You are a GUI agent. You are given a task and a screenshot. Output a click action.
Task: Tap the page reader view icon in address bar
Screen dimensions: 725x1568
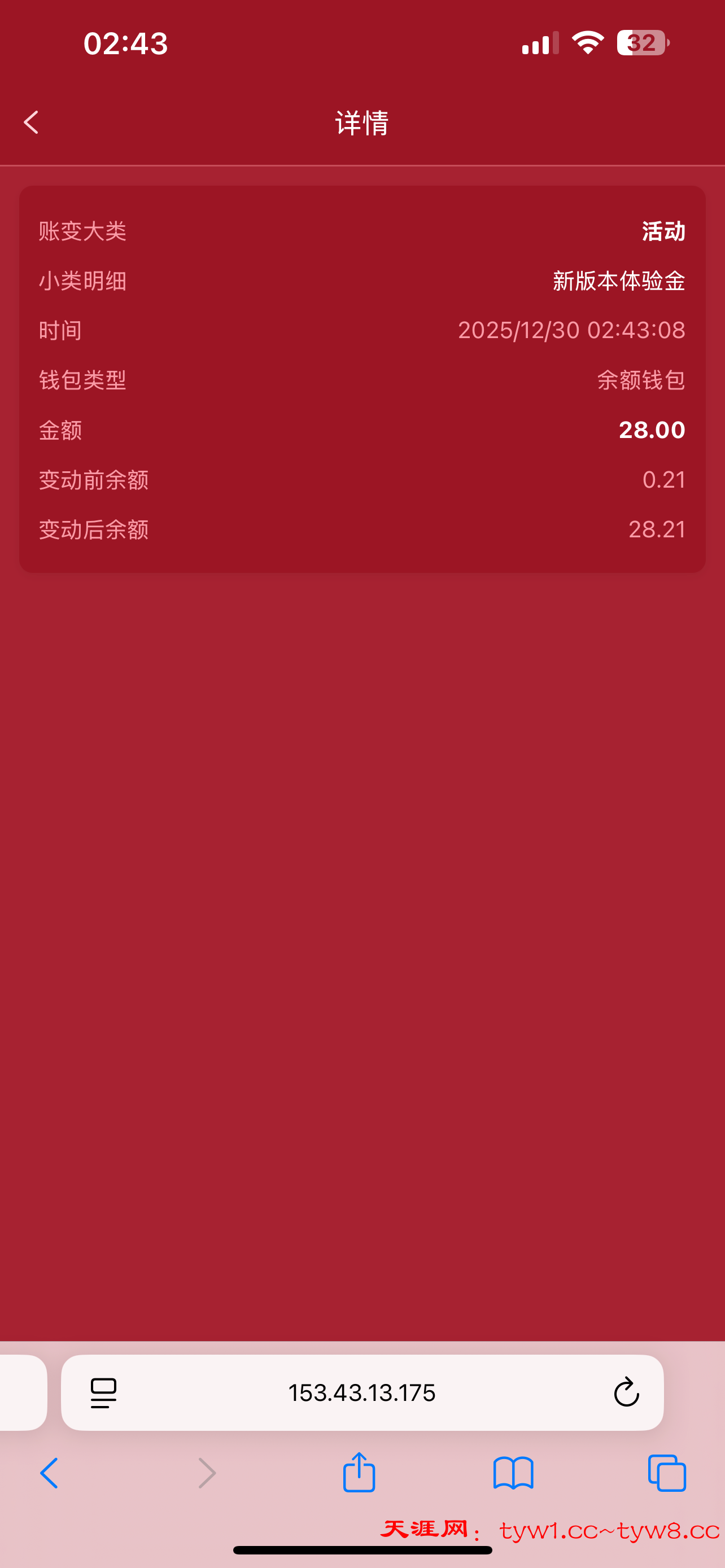pos(102,1393)
